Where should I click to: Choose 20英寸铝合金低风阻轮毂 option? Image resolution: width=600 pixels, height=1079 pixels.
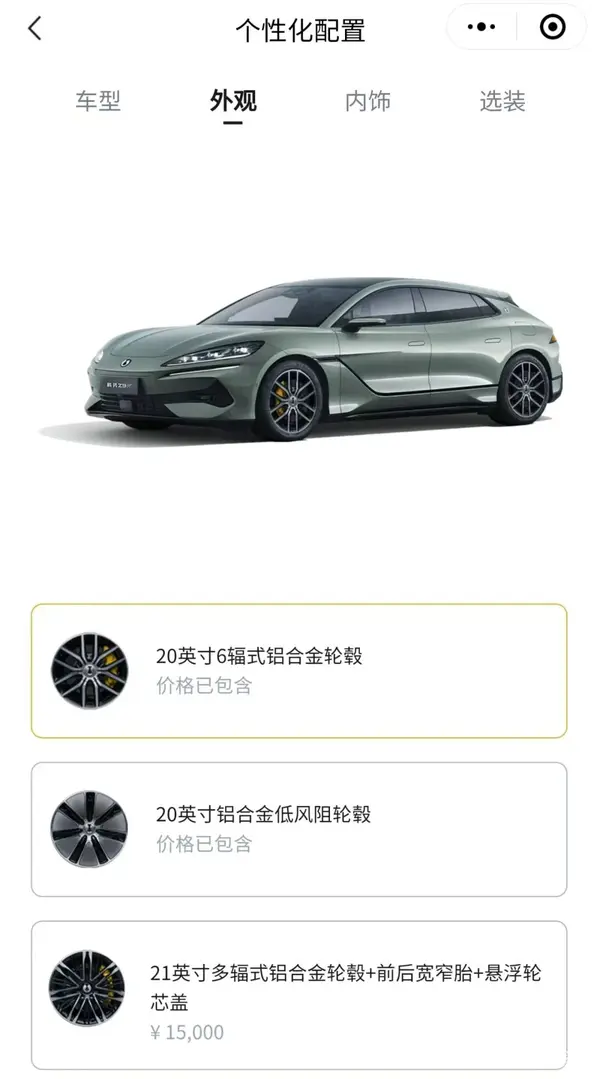(x=299, y=829)
